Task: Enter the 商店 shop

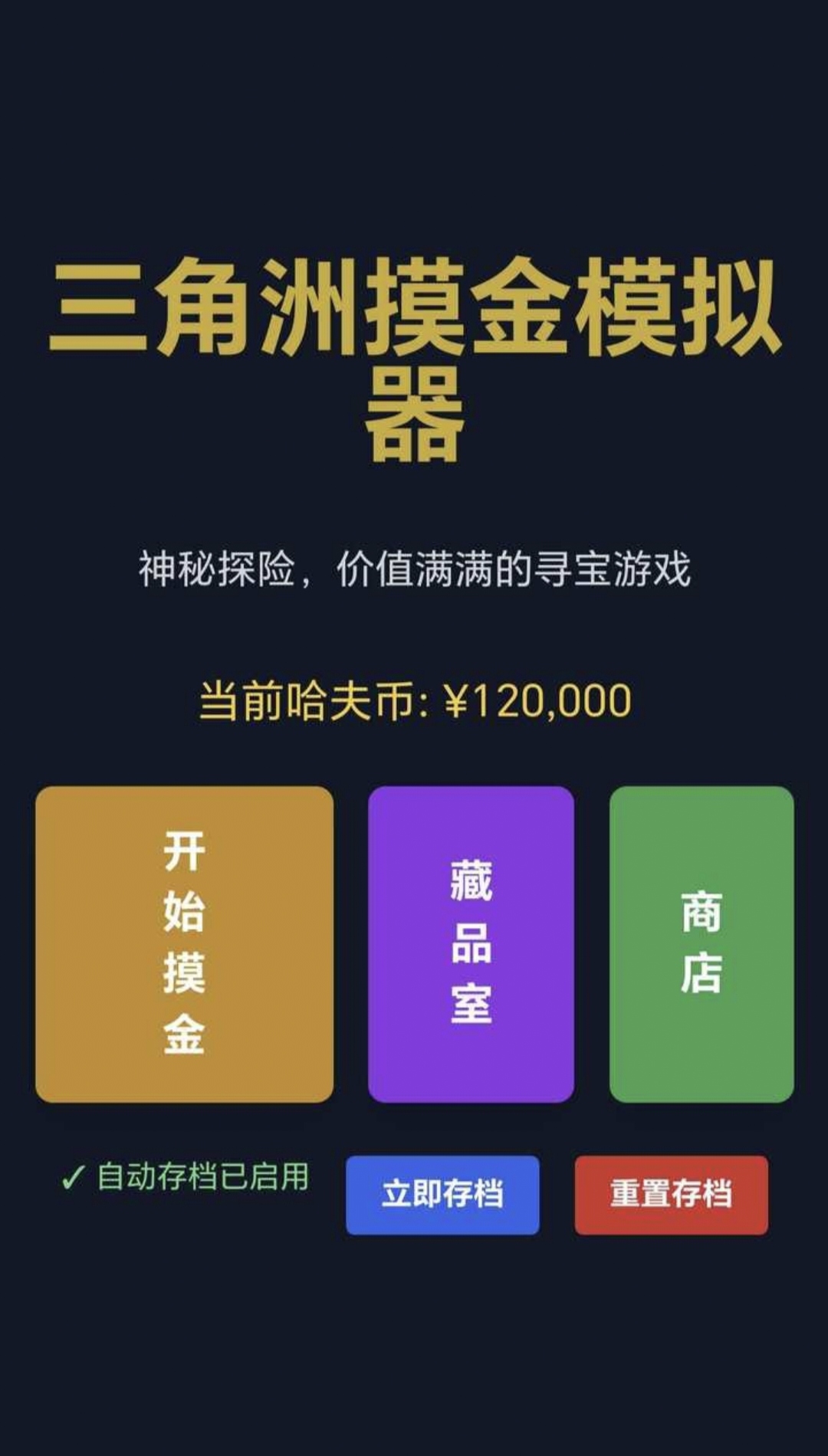Action: 701,944
